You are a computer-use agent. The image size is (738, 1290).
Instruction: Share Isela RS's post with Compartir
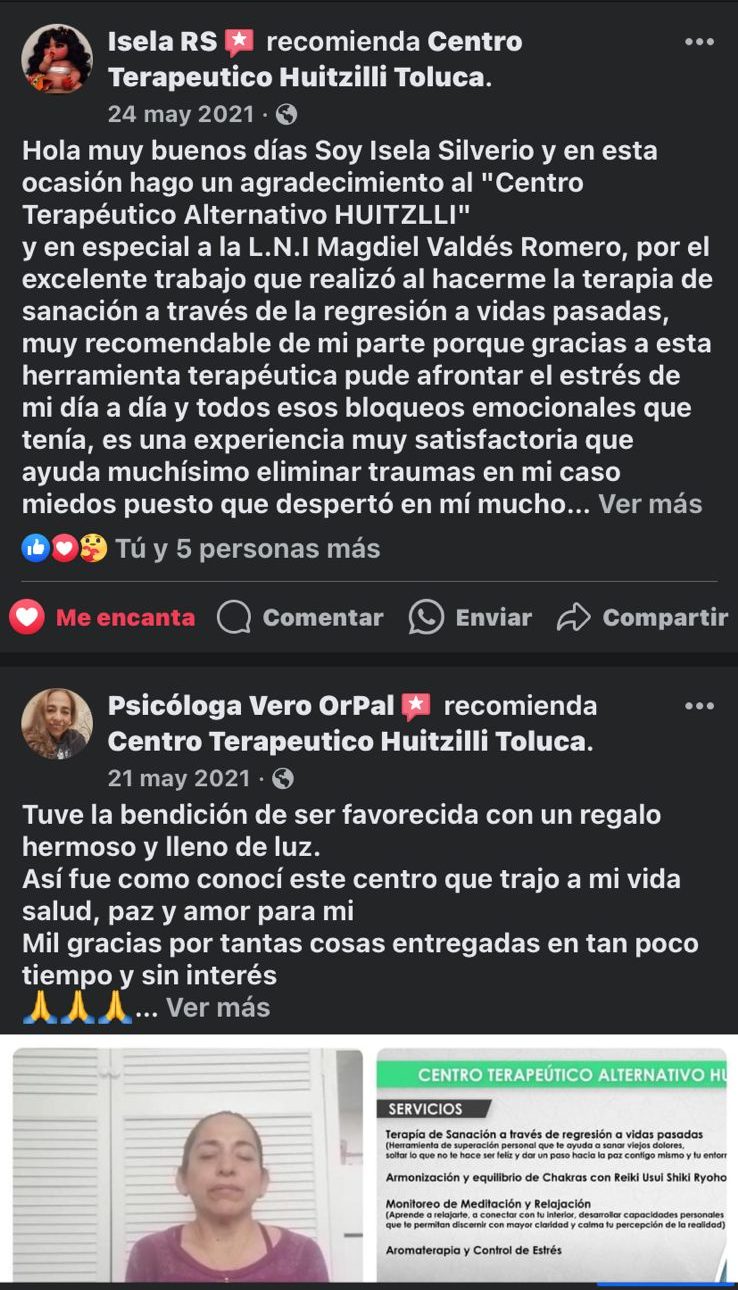642,618
